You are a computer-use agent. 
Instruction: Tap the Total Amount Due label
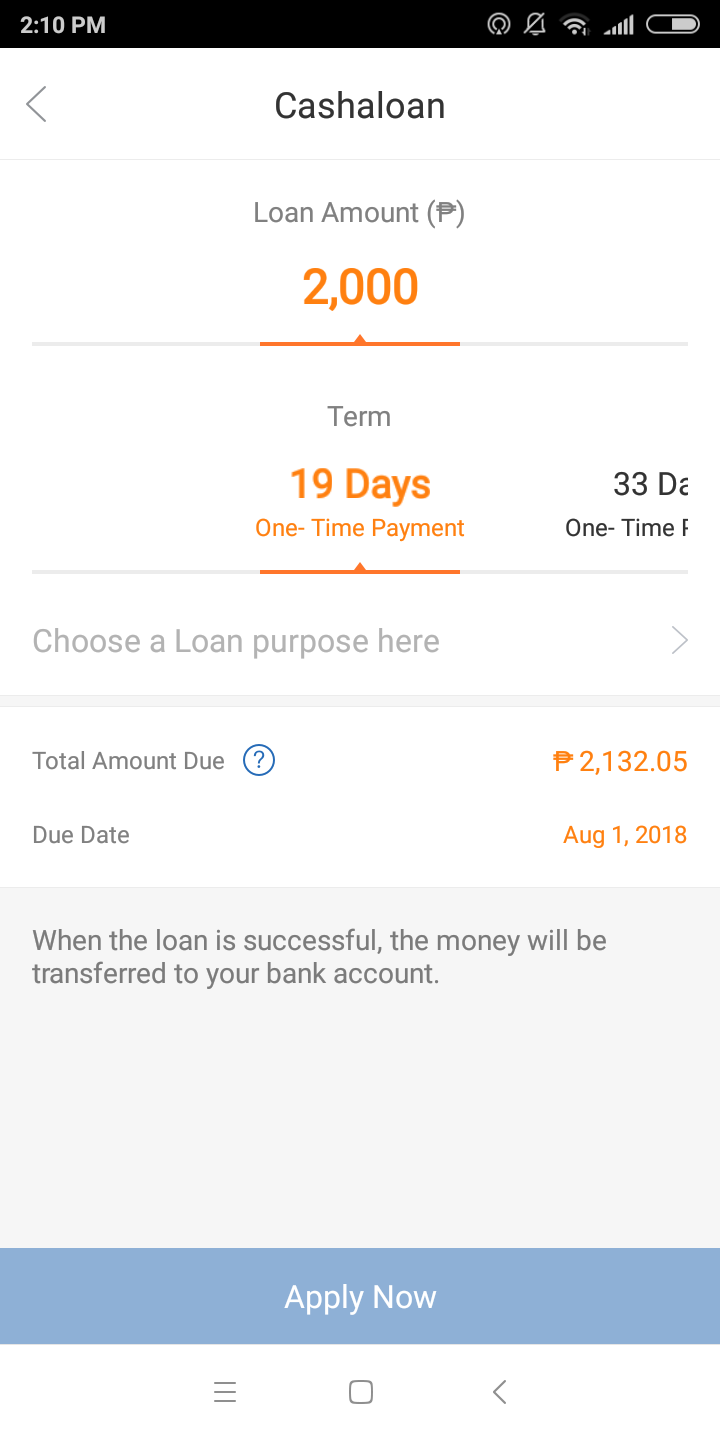click(x=127, y=760)
